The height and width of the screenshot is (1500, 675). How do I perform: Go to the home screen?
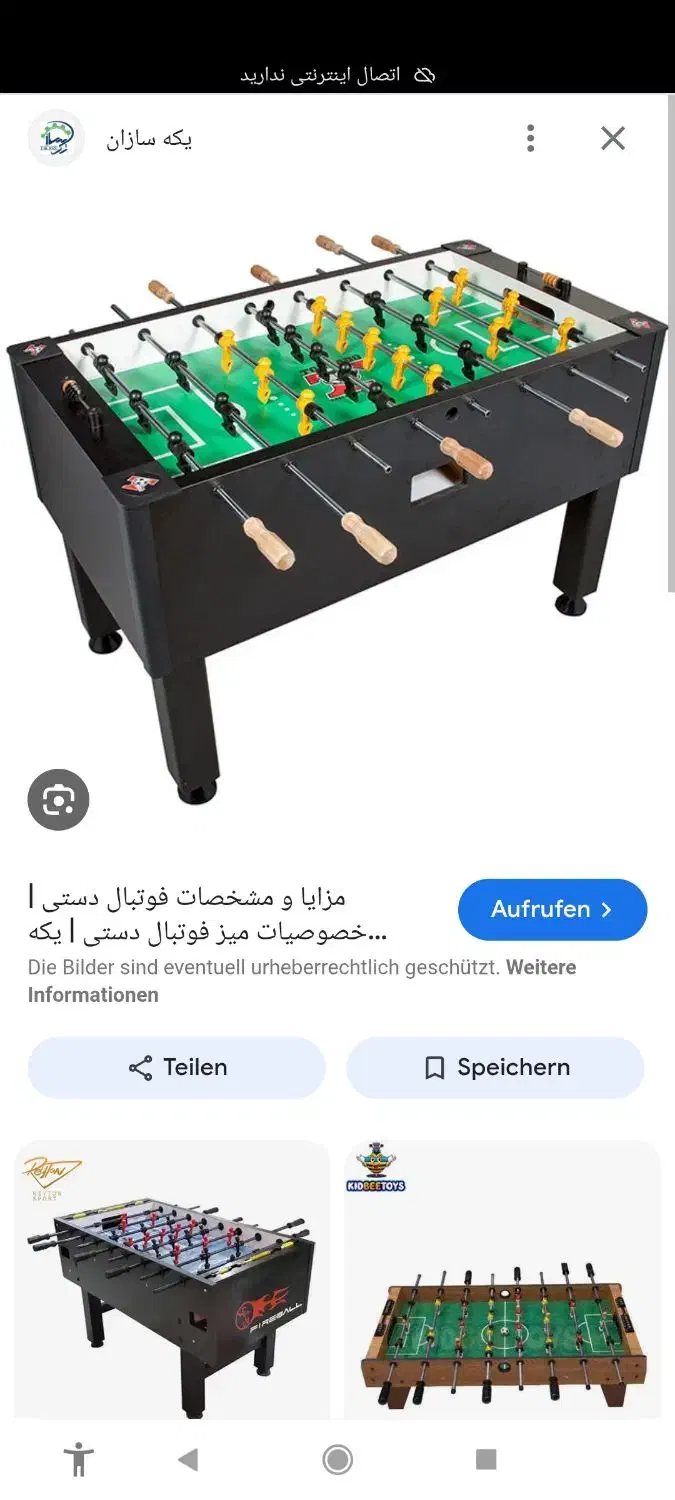(x=338, y=1459)
